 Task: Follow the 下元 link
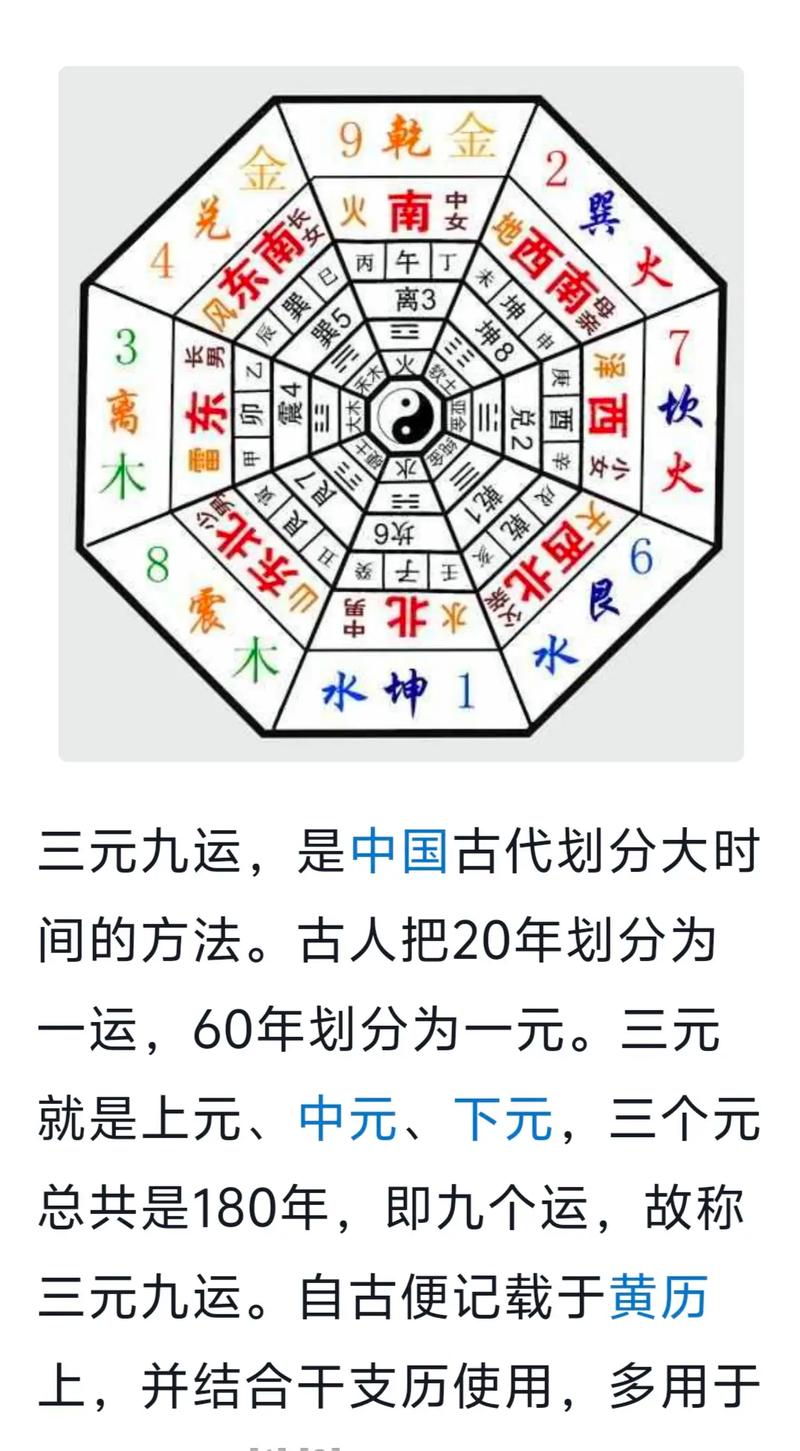click(503, 1120)
